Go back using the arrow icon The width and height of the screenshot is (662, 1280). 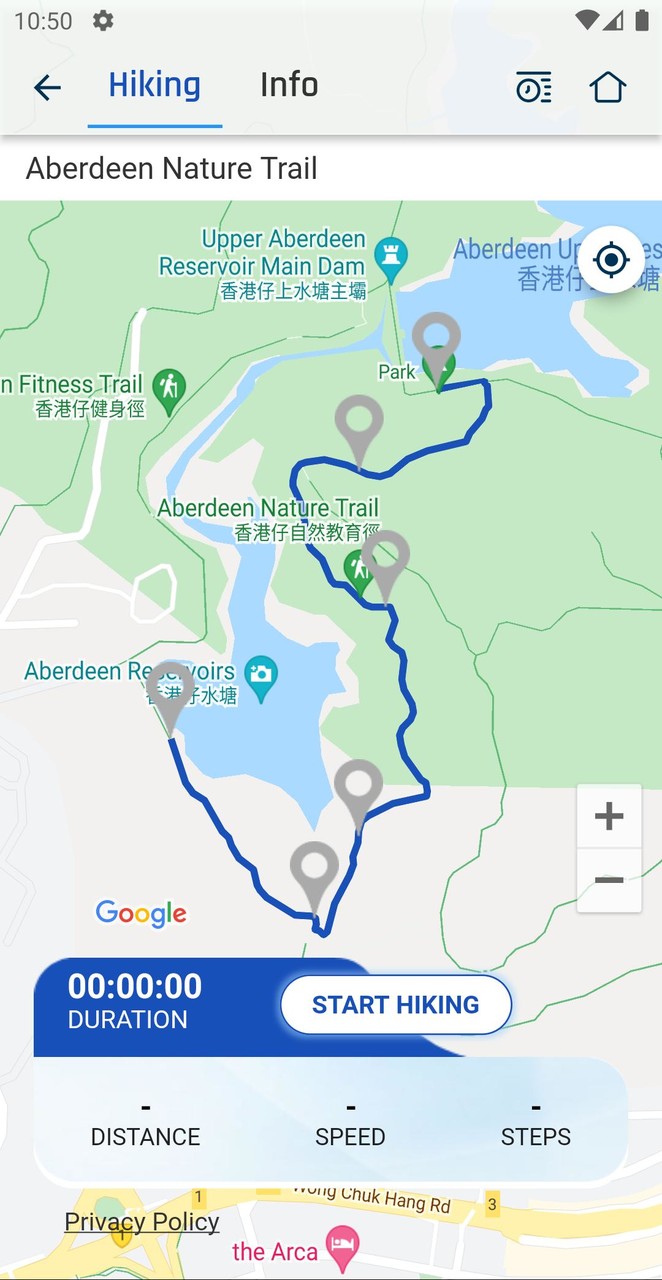(x=47, y=88)
